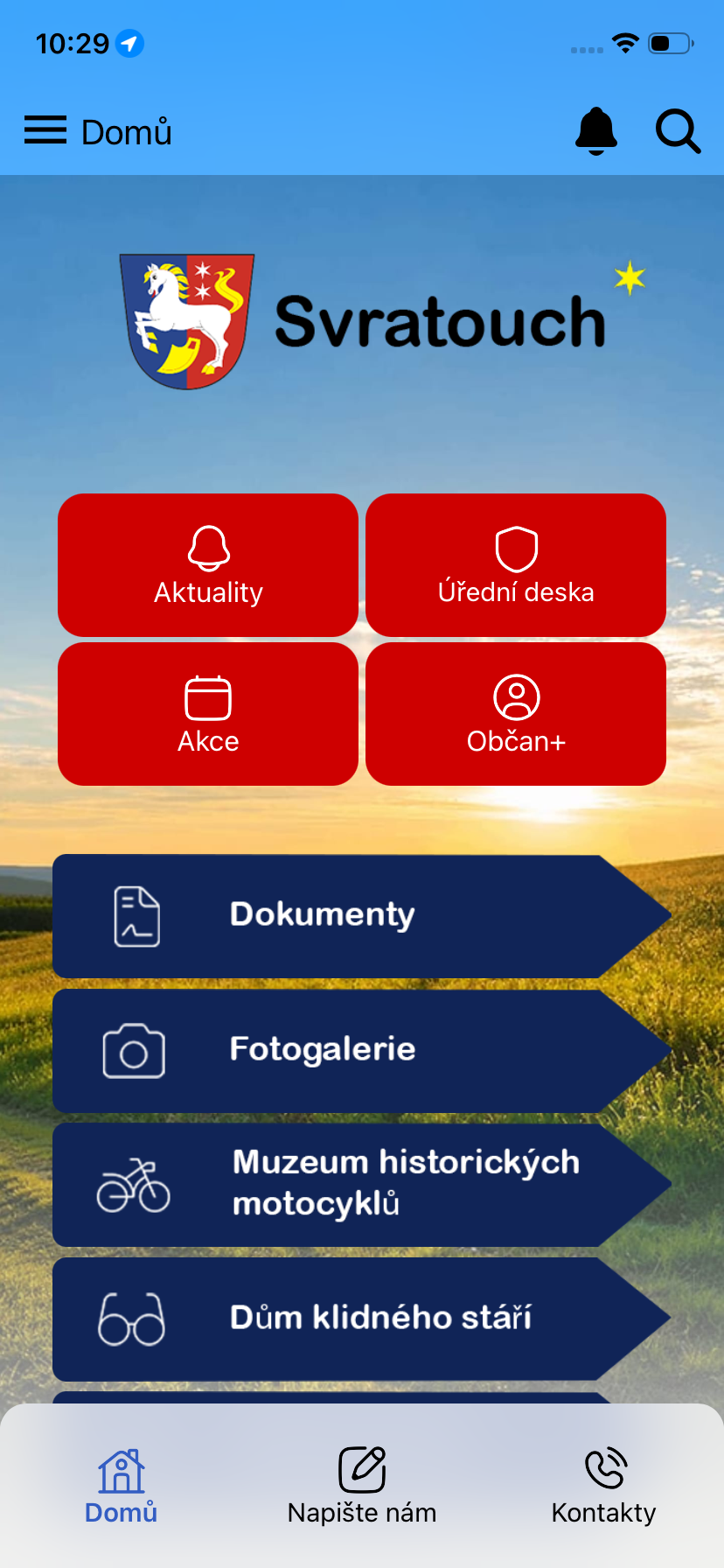Open Dokumenty
The height and width of the screenshot is (1568, 724).
362,916
